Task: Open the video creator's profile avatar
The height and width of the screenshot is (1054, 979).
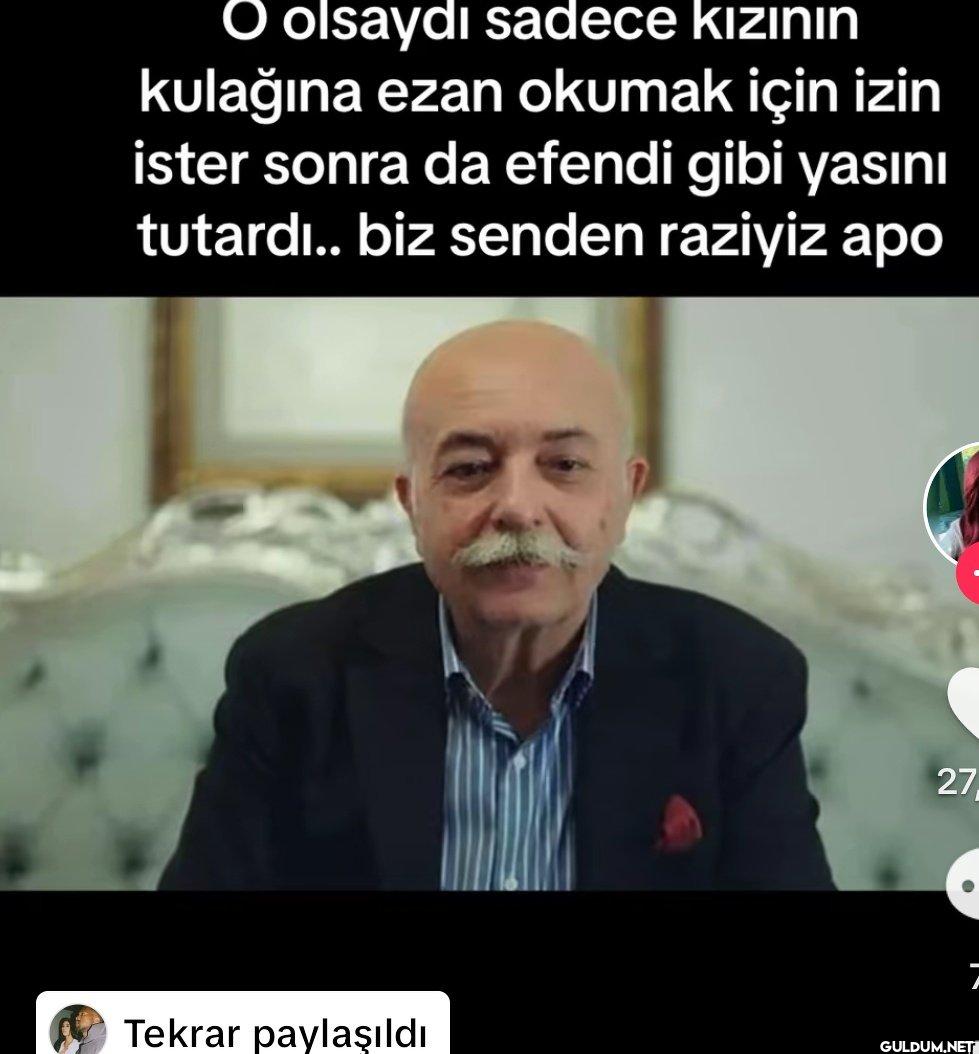Action: point(953,505)
